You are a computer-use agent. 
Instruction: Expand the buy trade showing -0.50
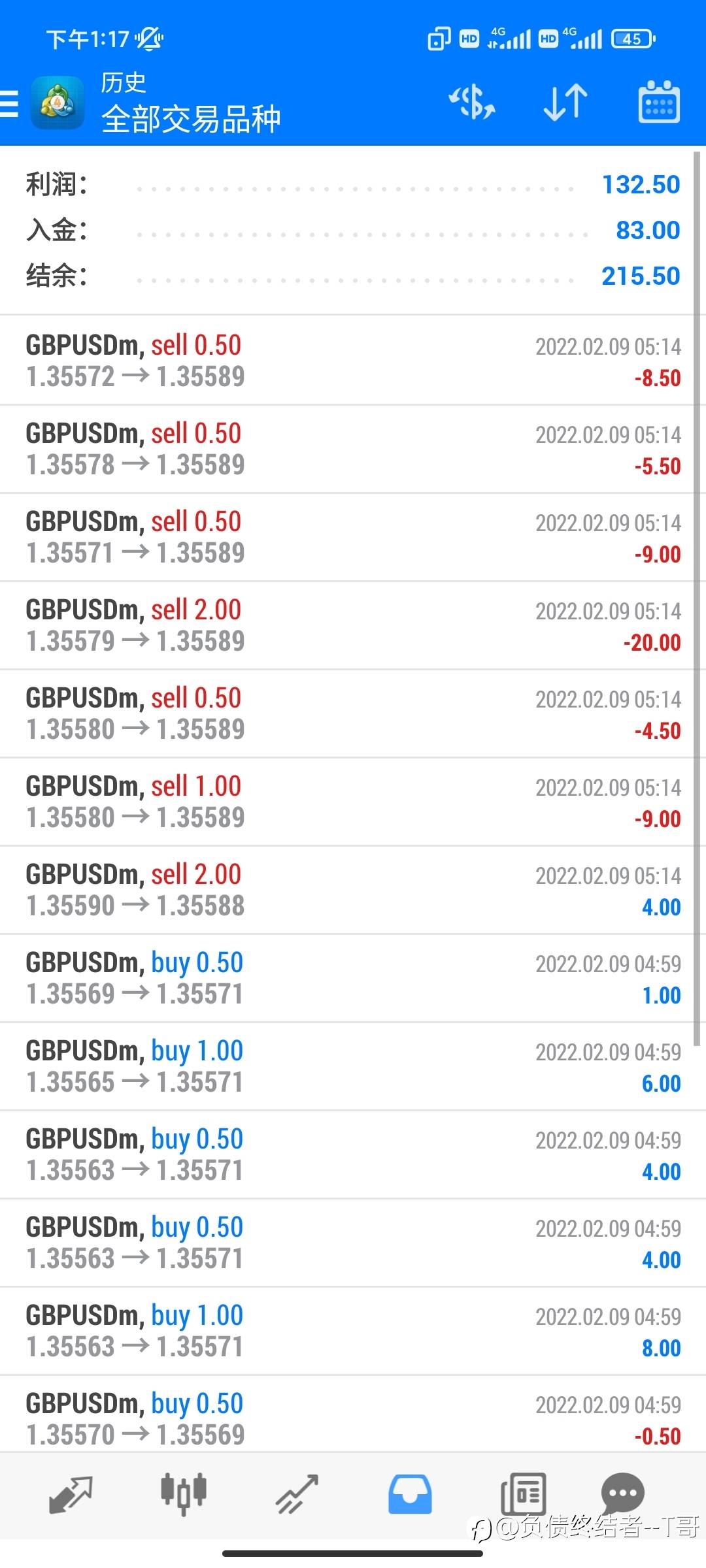tap(353, 1418)
